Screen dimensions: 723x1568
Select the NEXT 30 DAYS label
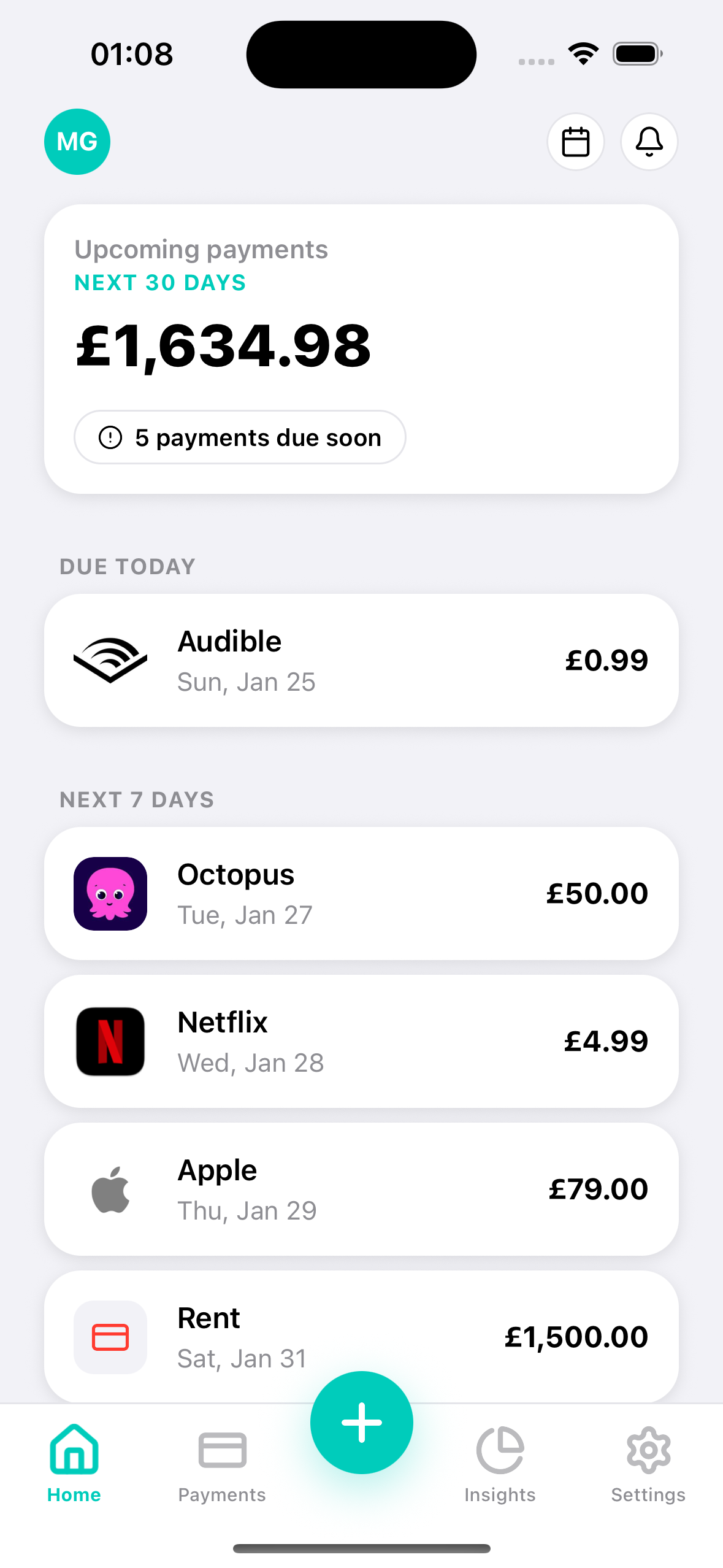pos(159,282)
